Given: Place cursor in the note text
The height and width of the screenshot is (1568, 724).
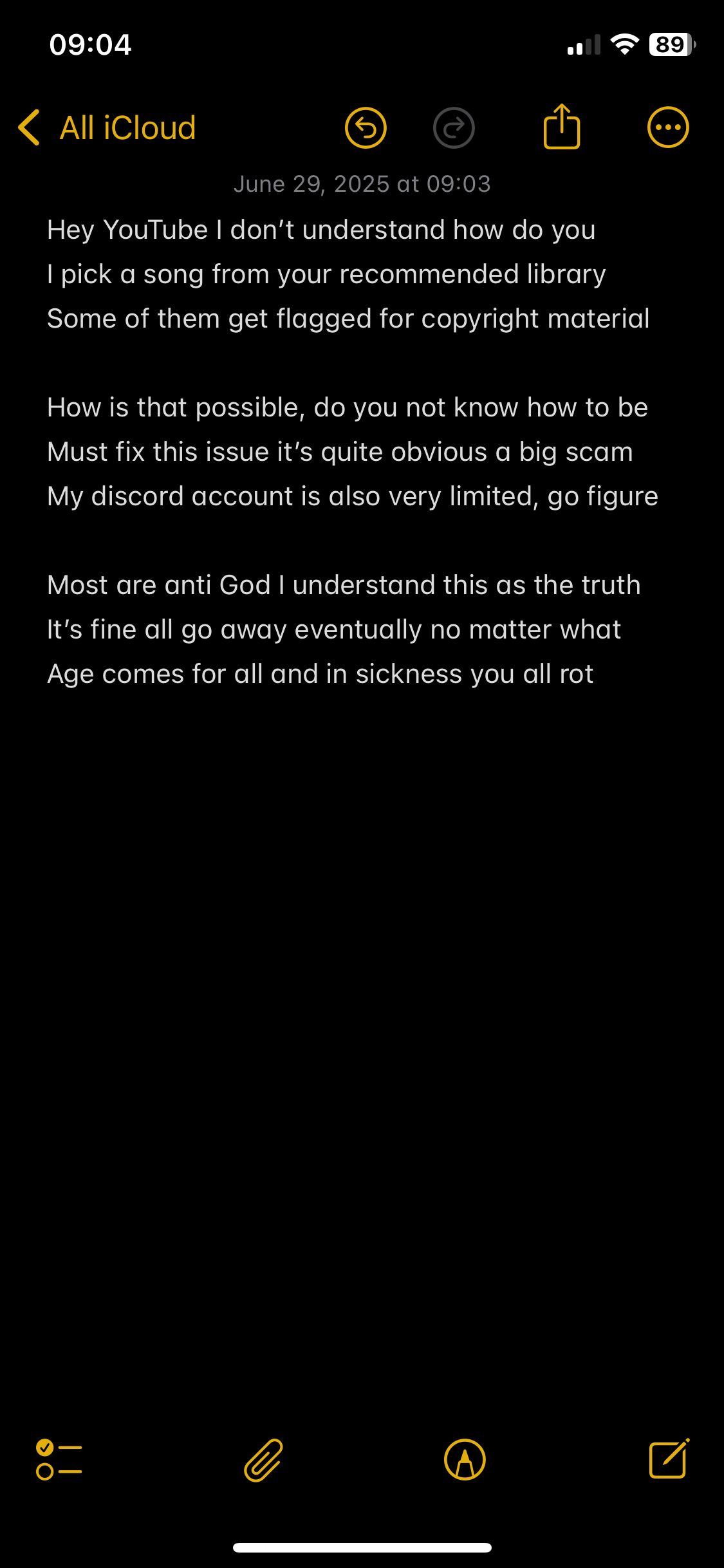Looking at the screenshot, I should click(353, 452).
